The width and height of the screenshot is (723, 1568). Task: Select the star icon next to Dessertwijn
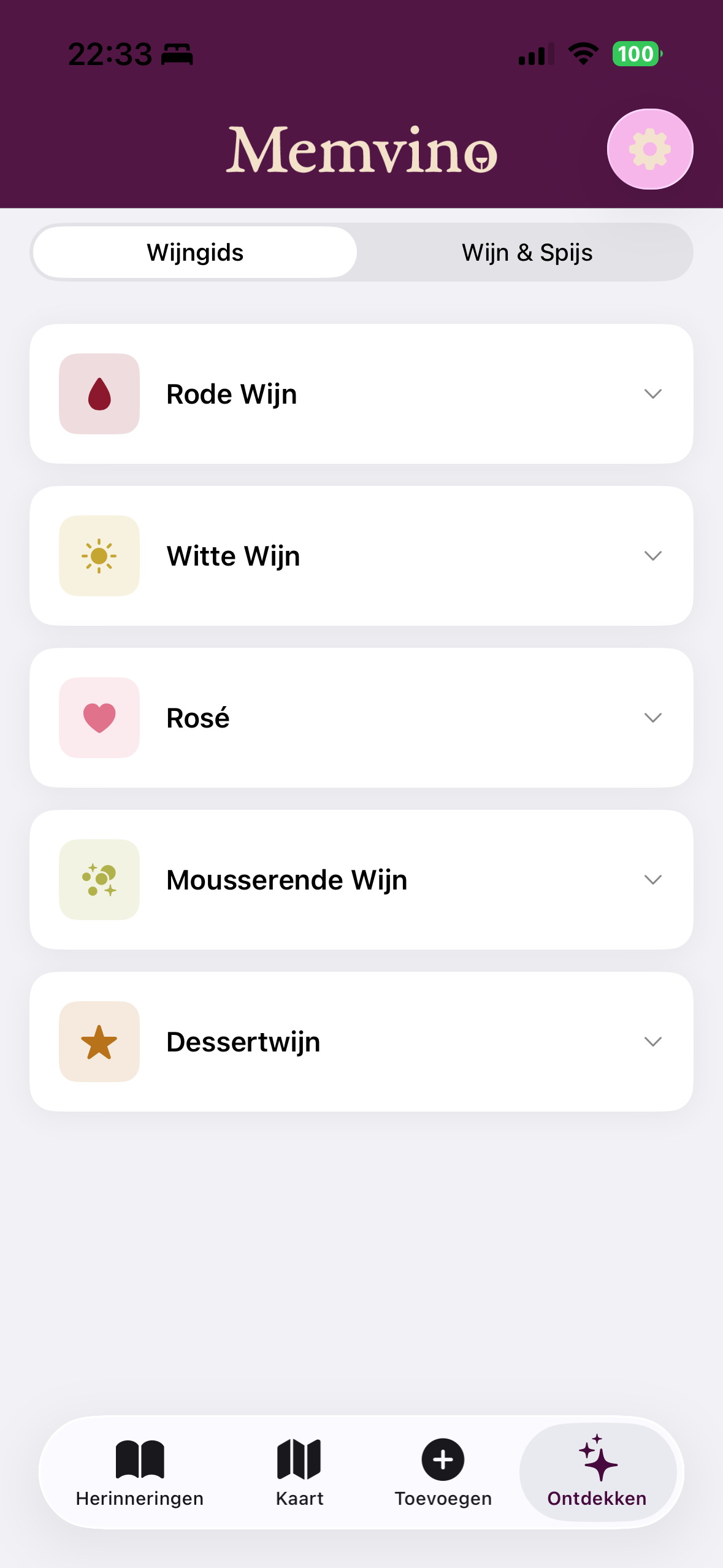(99, 1041)
